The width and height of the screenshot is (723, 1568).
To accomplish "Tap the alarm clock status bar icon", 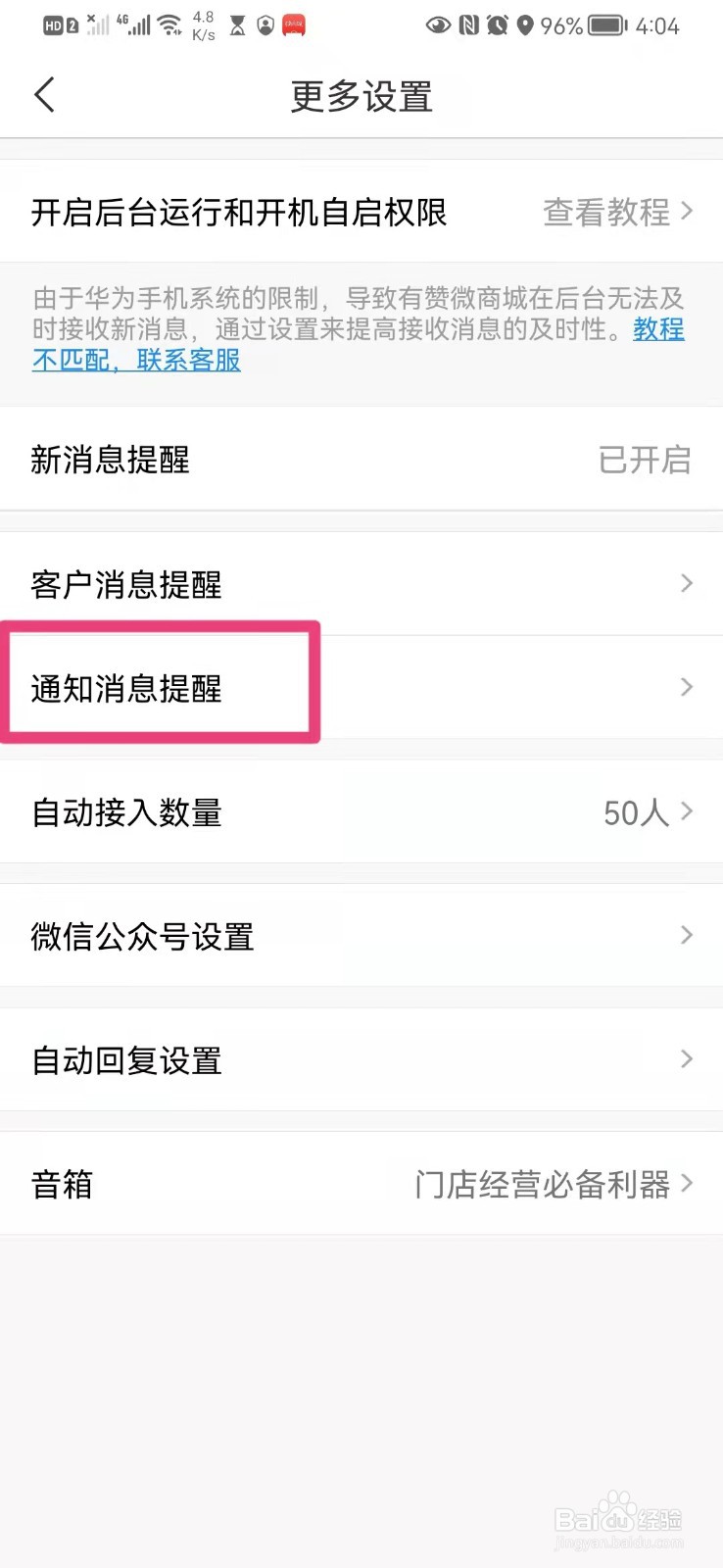I will [x=495, y=27].
